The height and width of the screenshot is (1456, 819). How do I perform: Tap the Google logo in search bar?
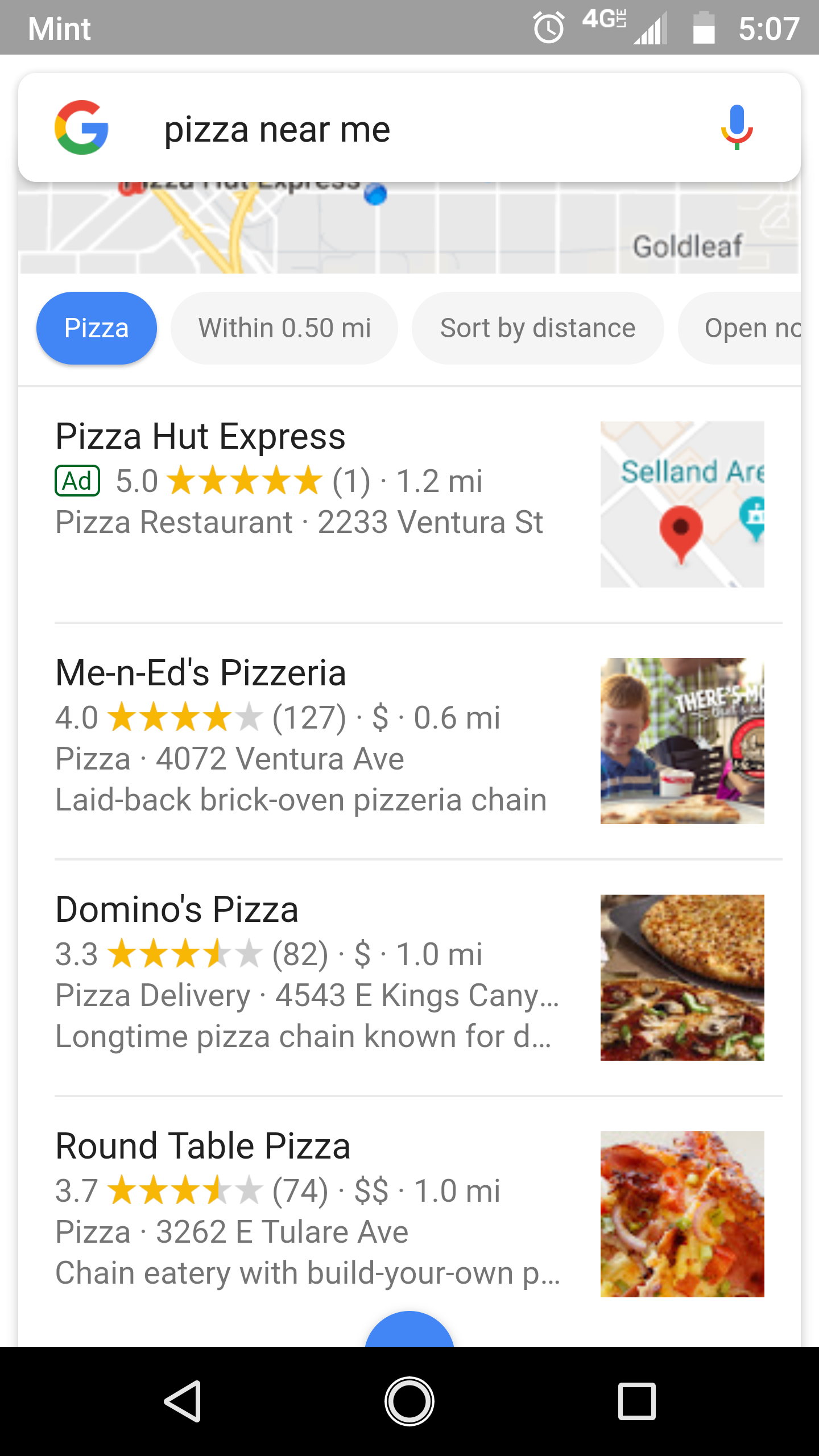tap(81, 127)
